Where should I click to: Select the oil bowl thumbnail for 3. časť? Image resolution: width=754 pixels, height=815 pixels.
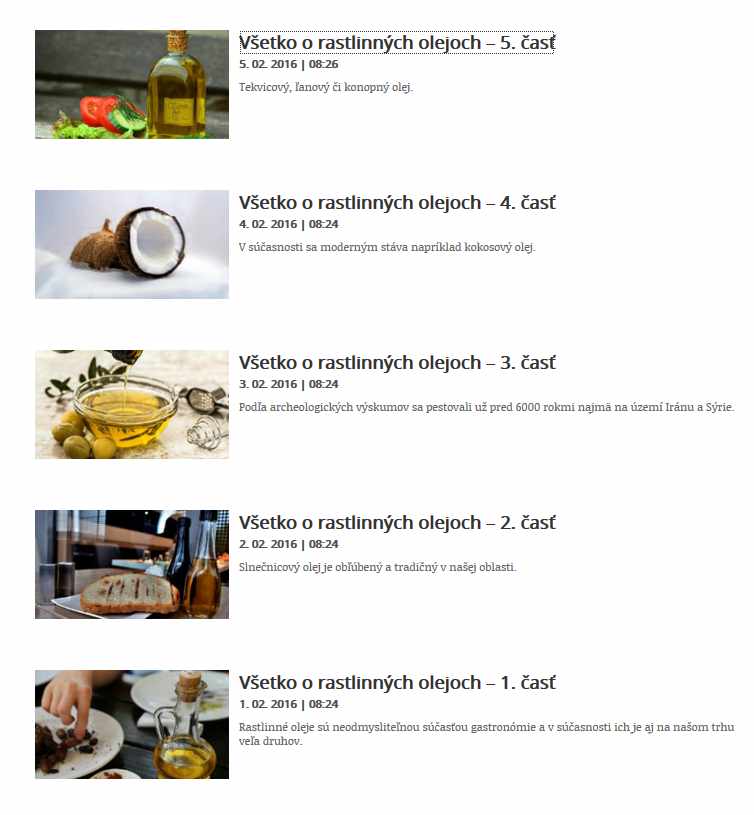(131, 404)
